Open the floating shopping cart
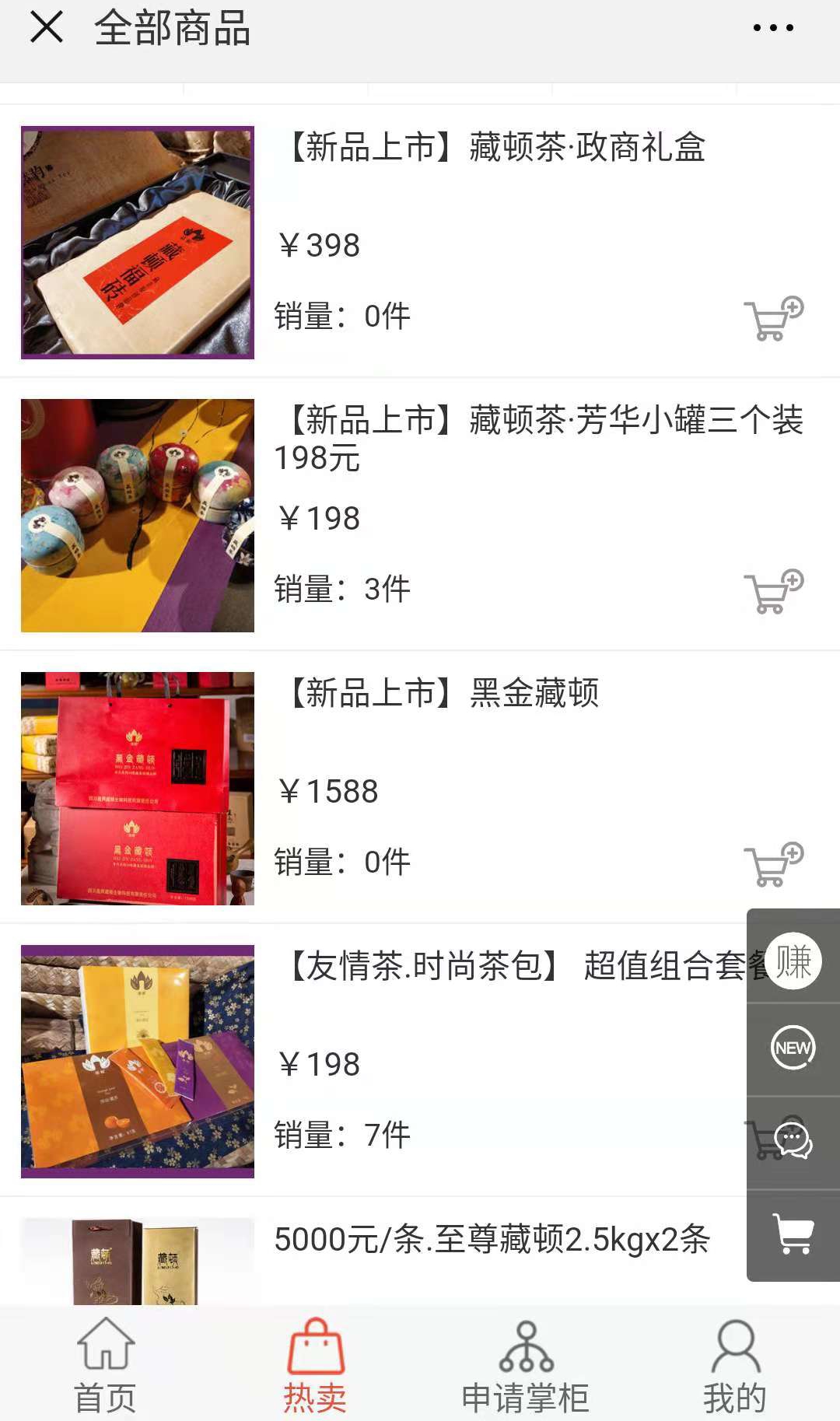This screenshot has width=840, height=1421. pyautogui.click(x=793, y=1234)
